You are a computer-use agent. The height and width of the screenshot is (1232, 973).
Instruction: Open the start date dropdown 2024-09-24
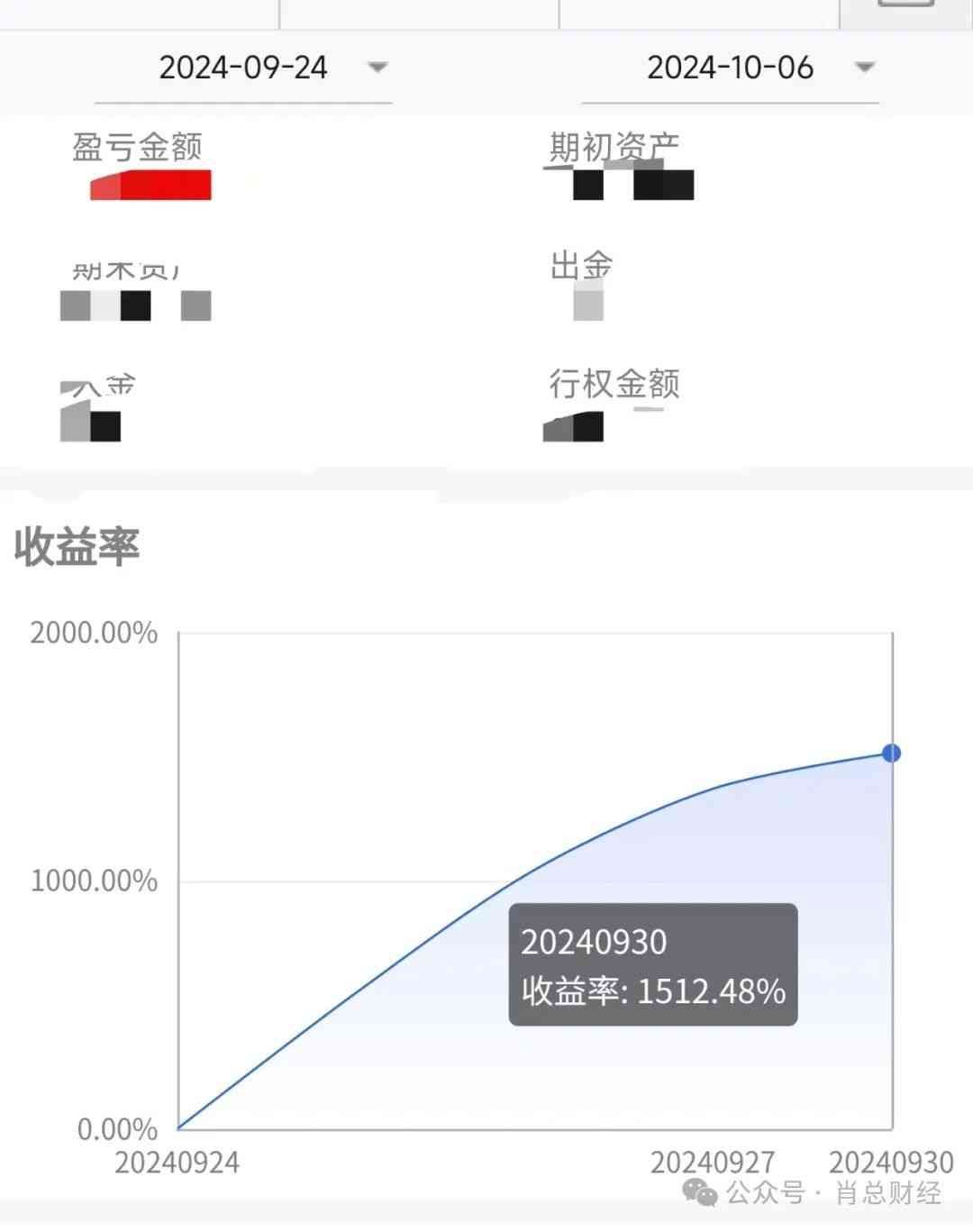243,68
